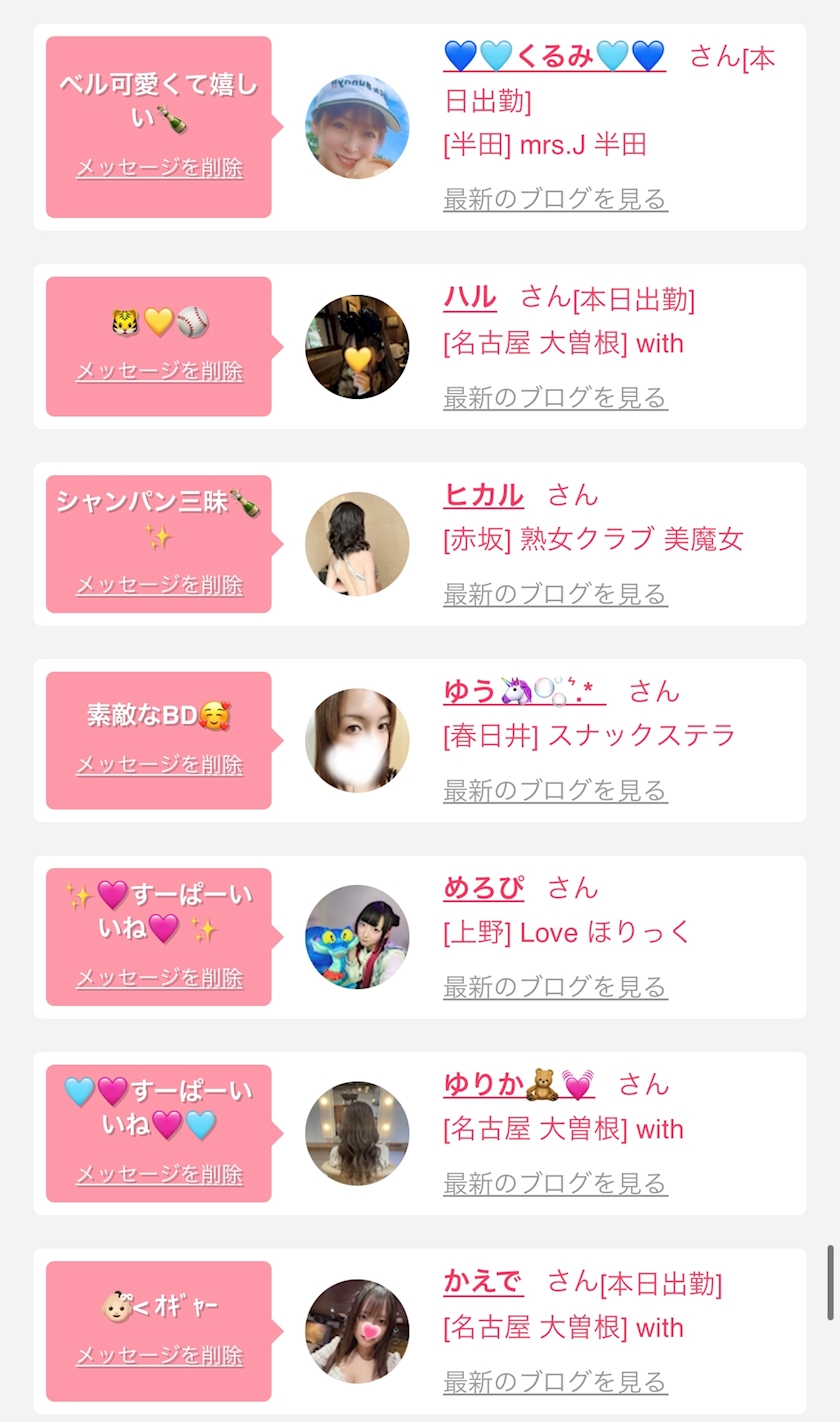Open ゆう's profile name link
This screenshot has width=840, height=1422.
click(x=524, y=691)
